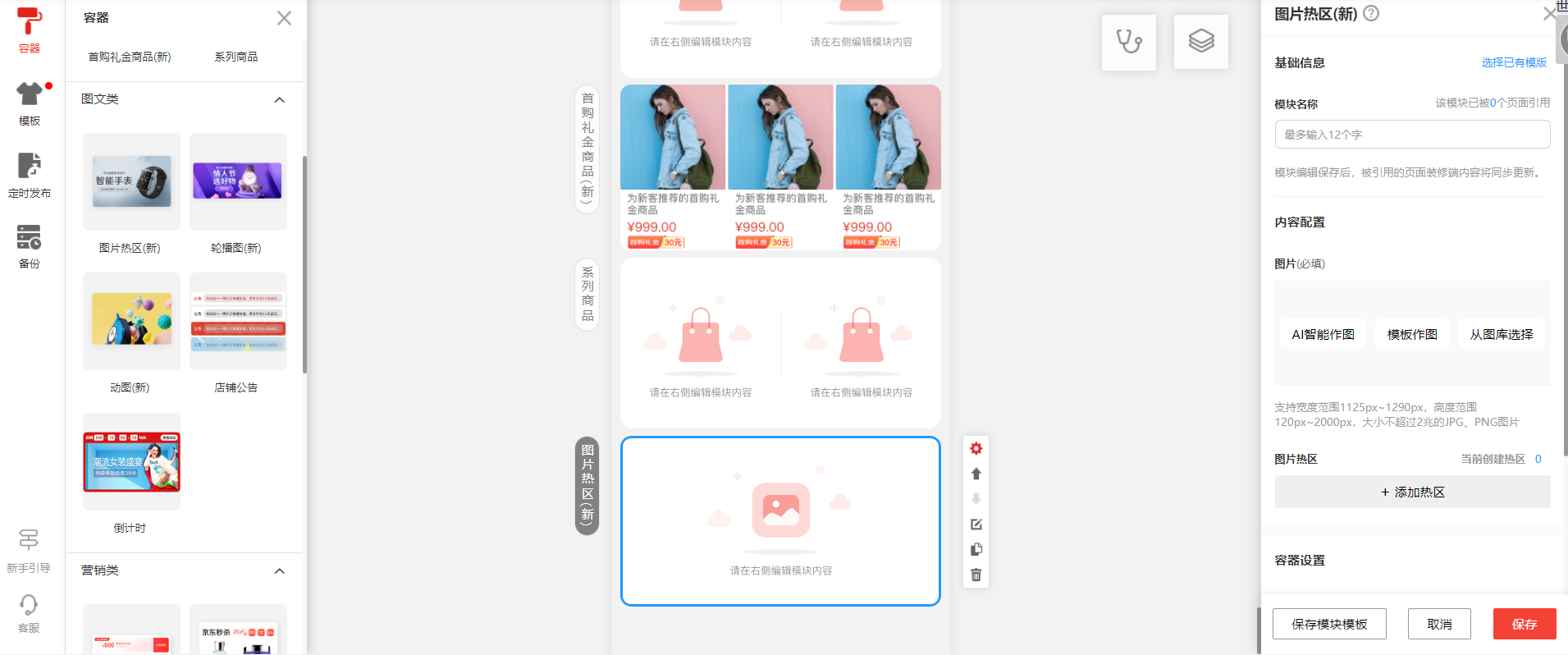Collapse the 图文类 category
Image resolution: width=1568 pixels, height=655 pixels.
279,100
